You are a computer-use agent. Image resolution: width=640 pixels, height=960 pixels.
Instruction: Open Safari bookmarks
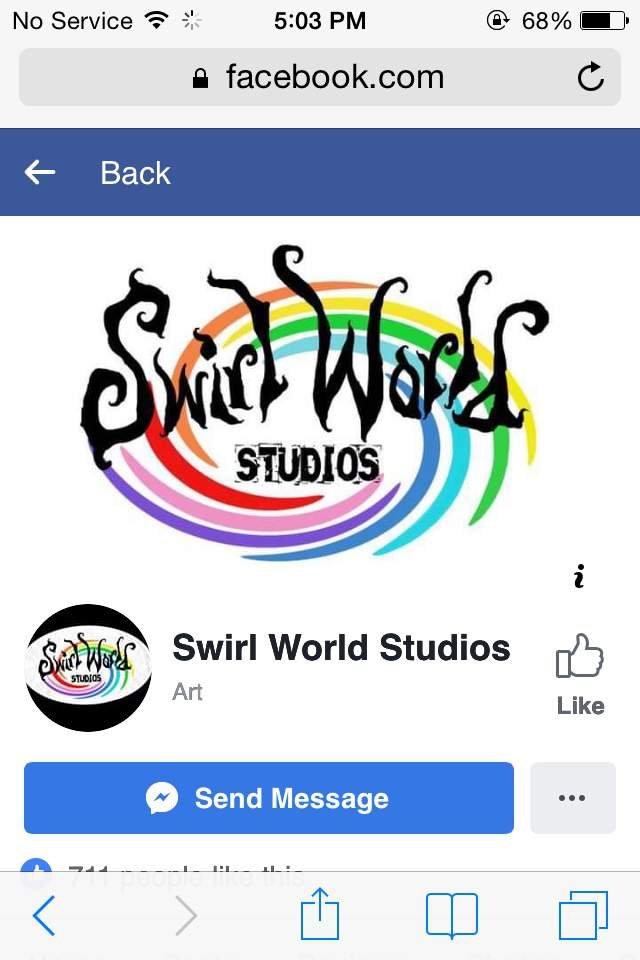(452, 915)
